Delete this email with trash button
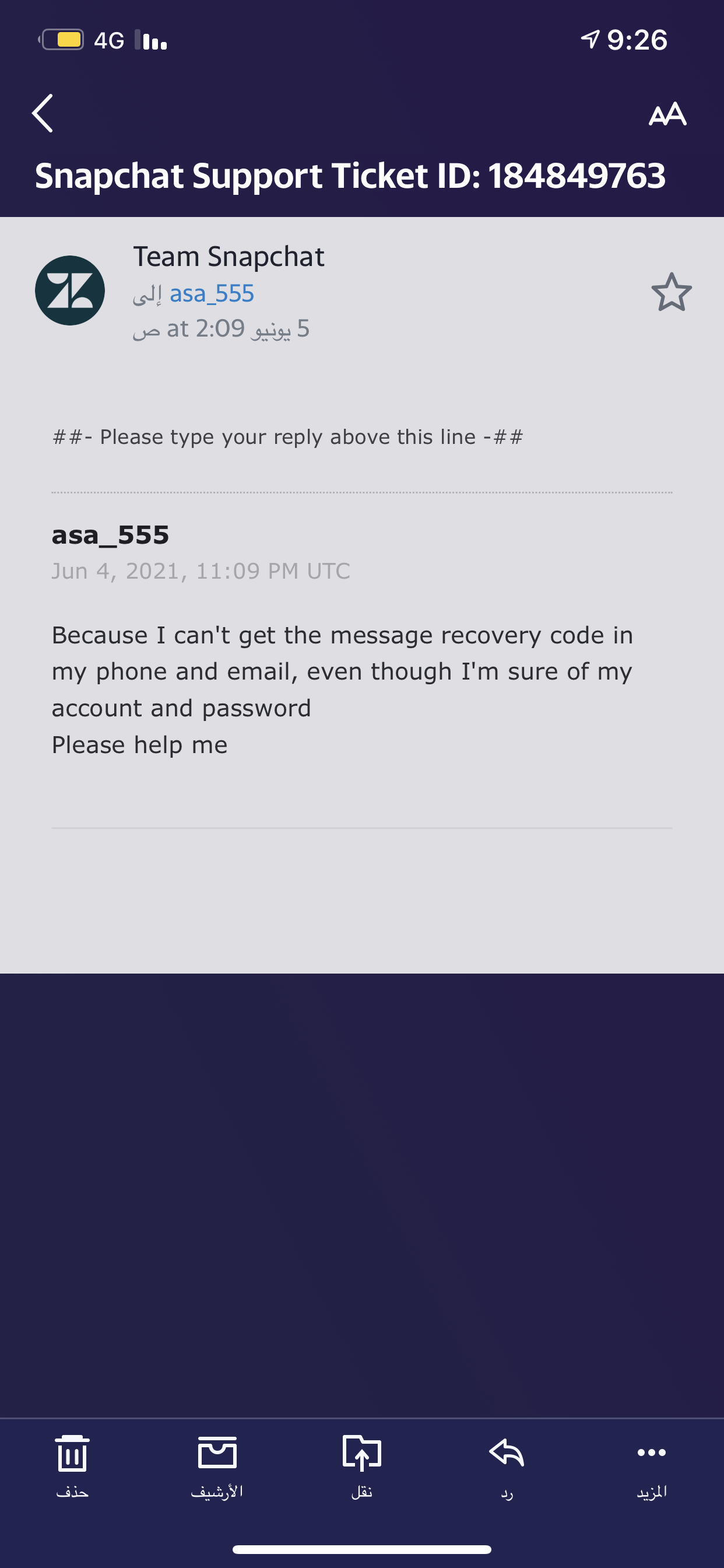 pos(72,1466)
